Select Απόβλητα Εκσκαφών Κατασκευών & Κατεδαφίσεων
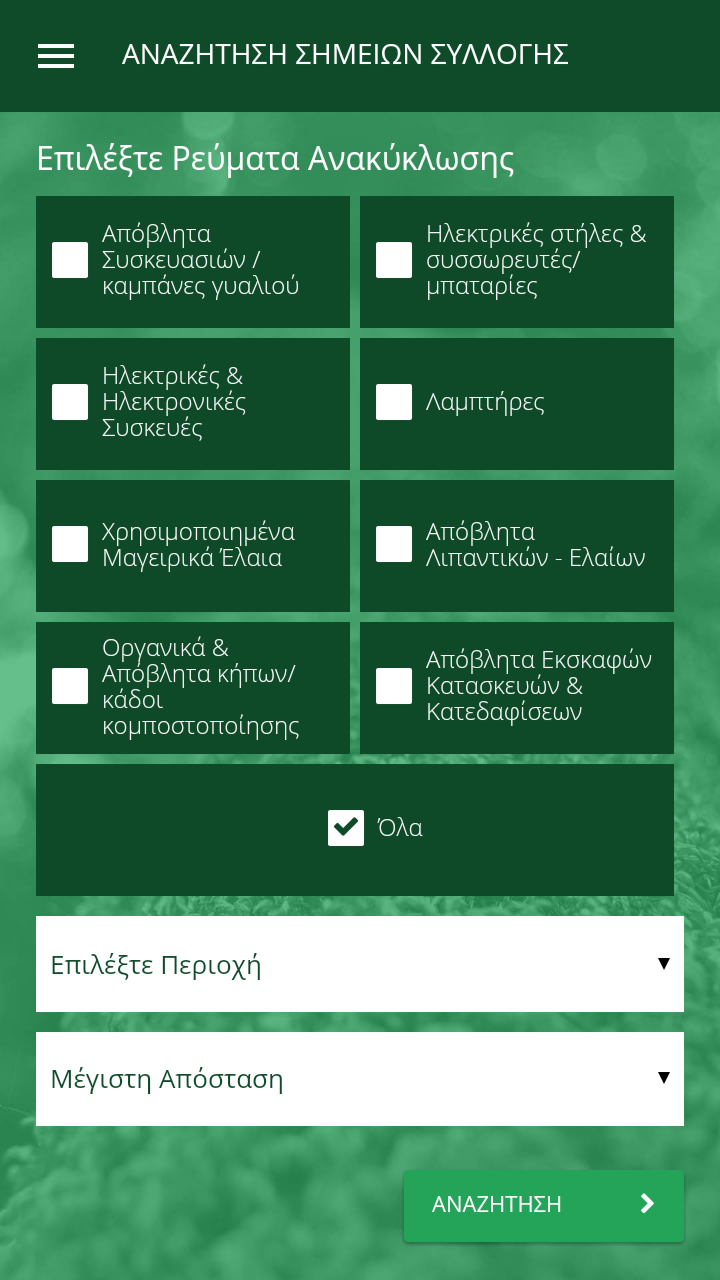 coord(394,686)
